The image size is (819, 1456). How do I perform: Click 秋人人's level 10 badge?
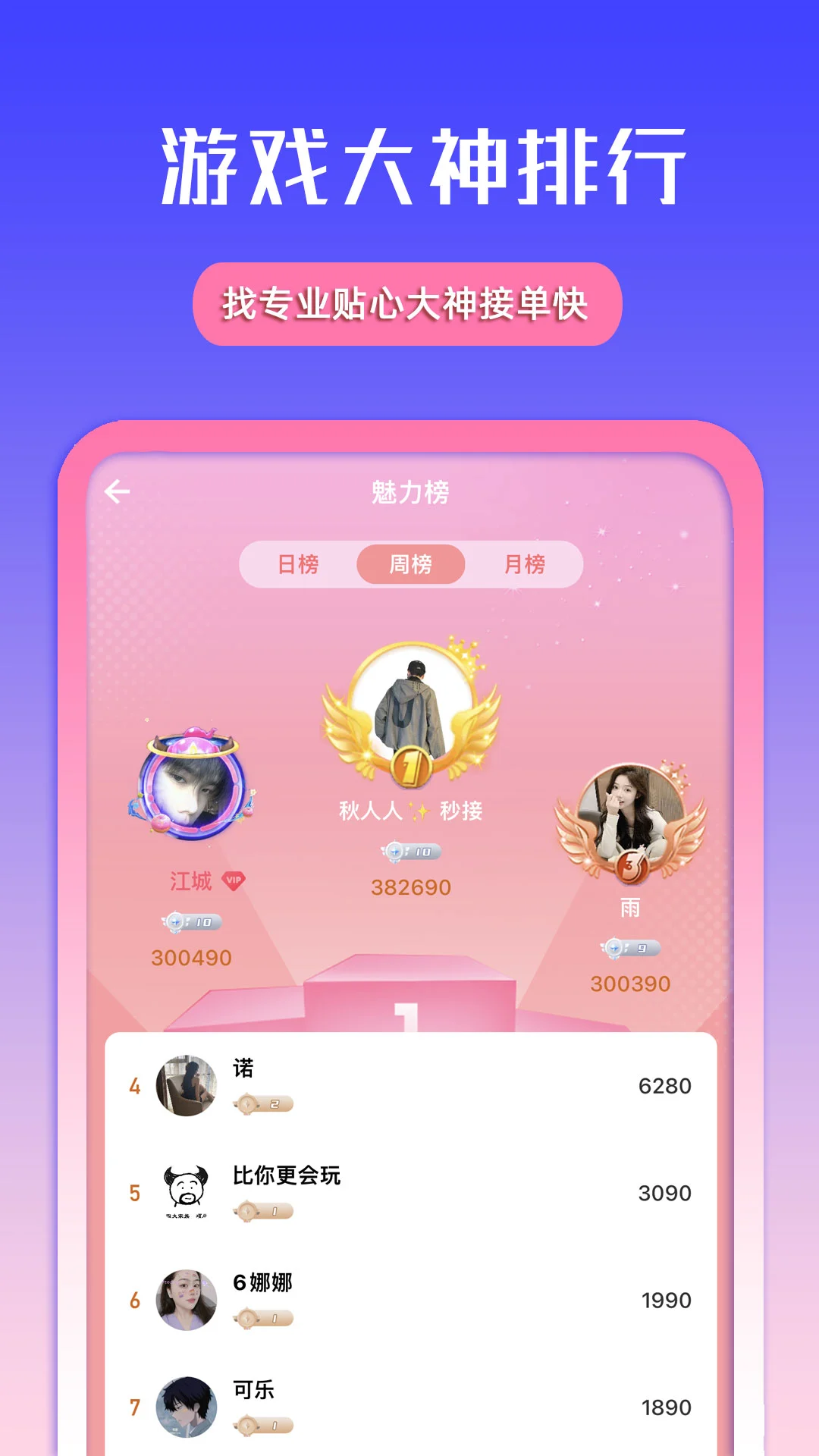(409, 851)
